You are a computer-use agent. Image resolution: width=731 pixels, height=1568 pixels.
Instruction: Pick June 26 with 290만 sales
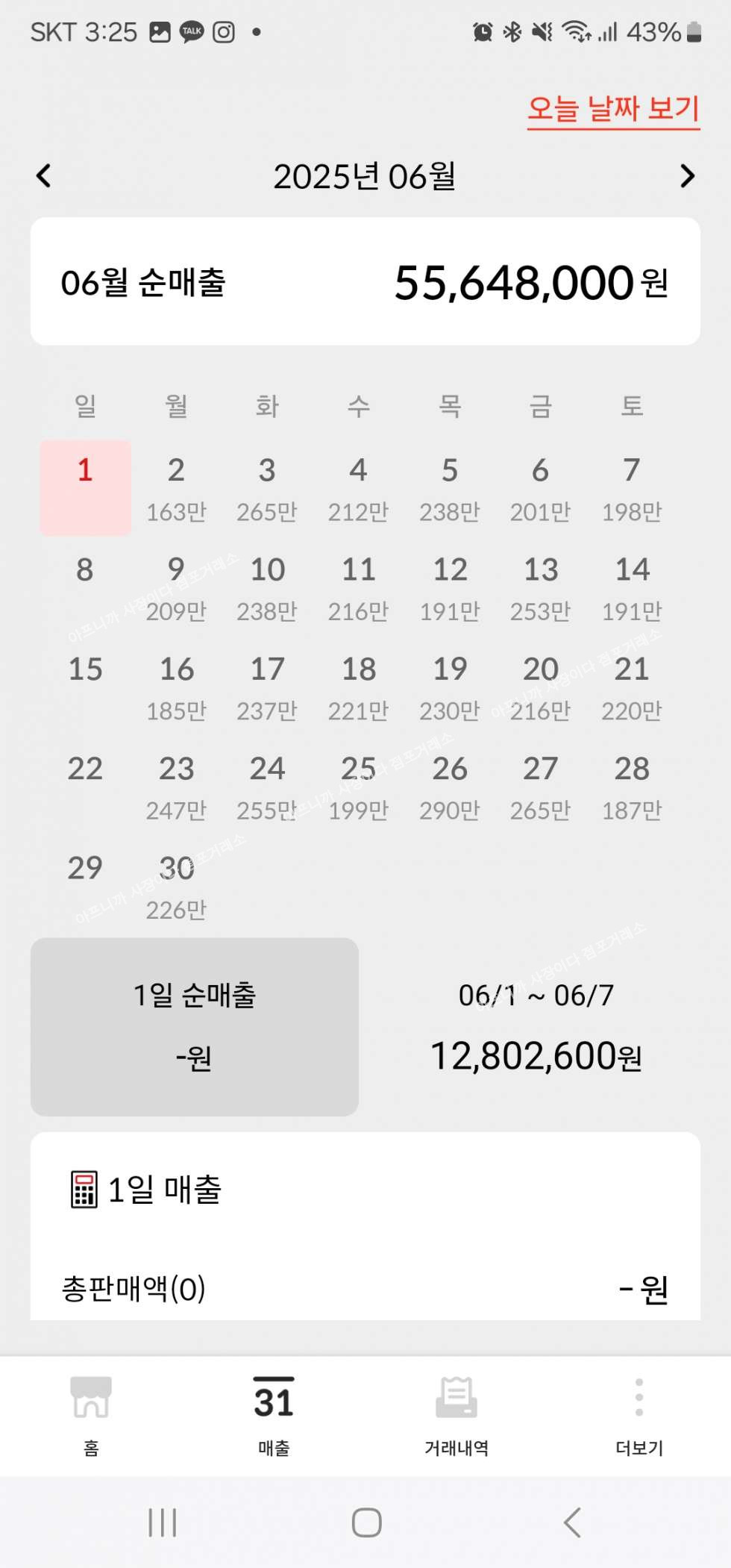(x=450, y=787)
